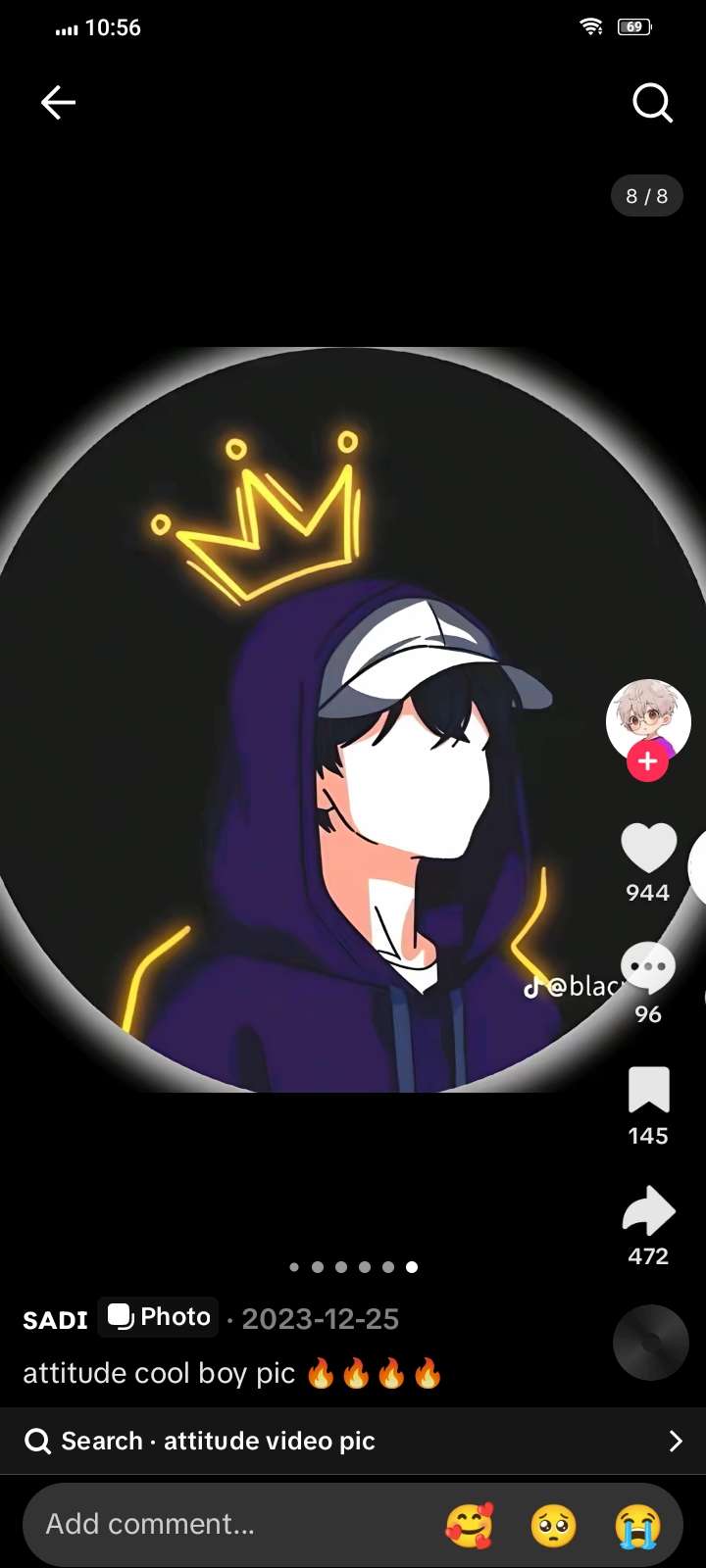
Task: Open the creator's profile avatar
Action: pos(648,720)
